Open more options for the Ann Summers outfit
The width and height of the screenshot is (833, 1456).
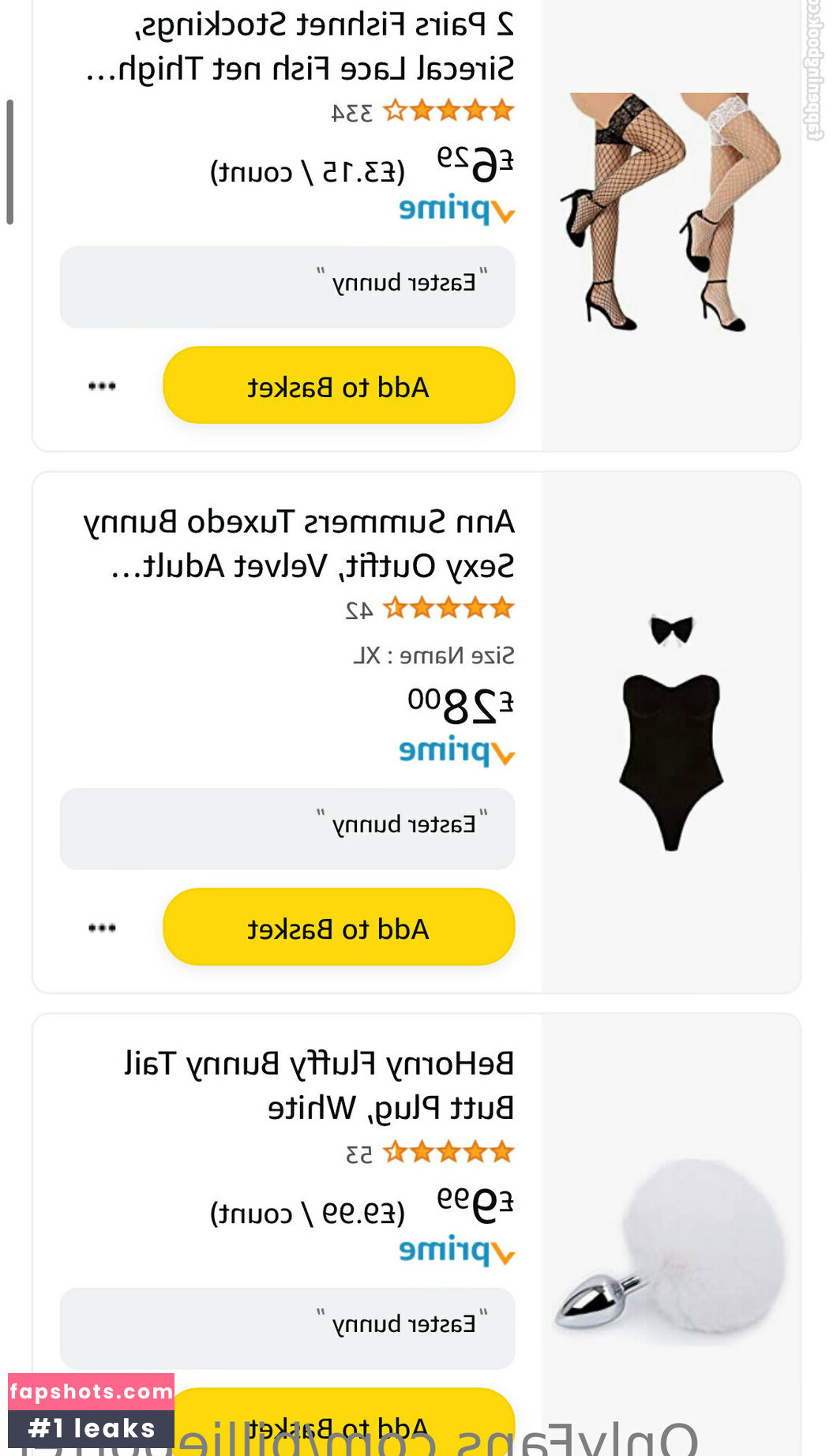click(102, 928)
